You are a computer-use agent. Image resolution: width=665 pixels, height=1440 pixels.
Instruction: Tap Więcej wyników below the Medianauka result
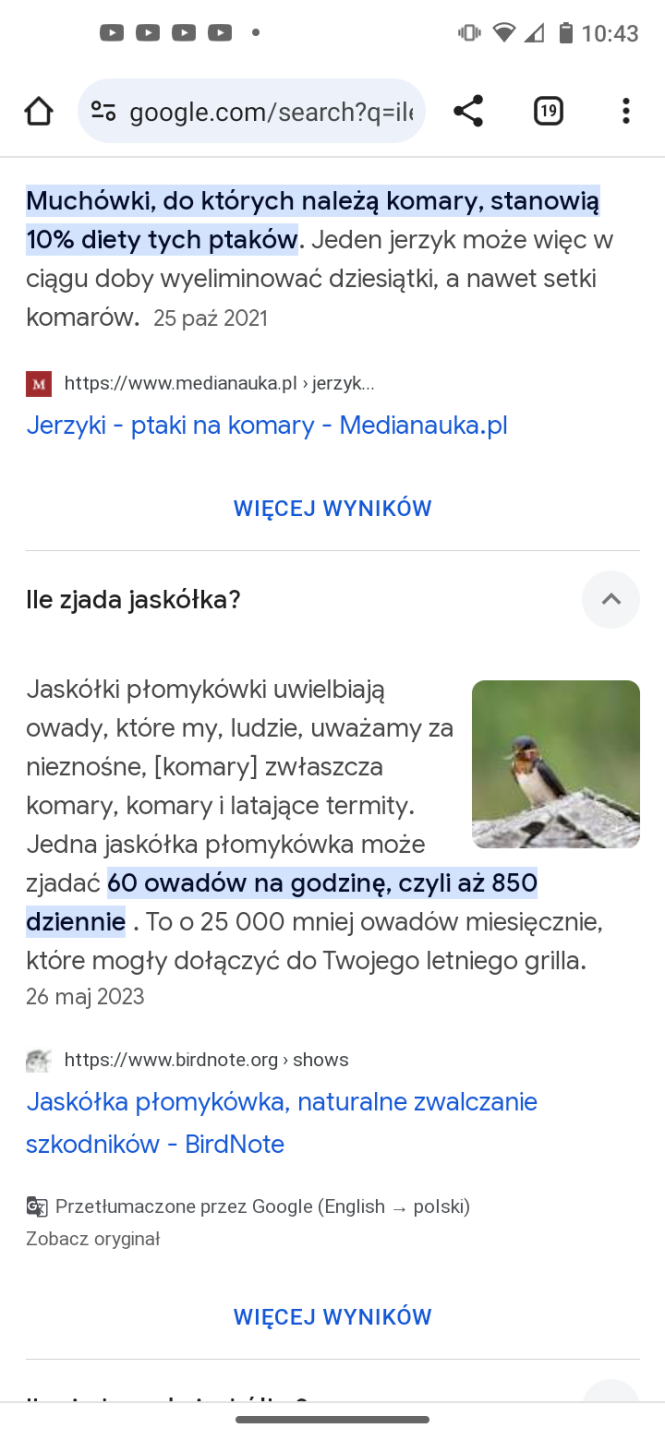[x=332, y=508]
